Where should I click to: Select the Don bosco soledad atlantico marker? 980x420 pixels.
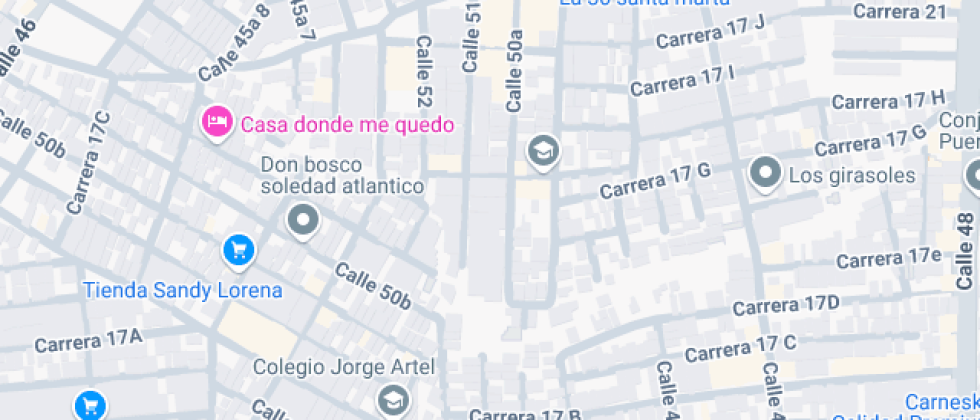[303, 221]
